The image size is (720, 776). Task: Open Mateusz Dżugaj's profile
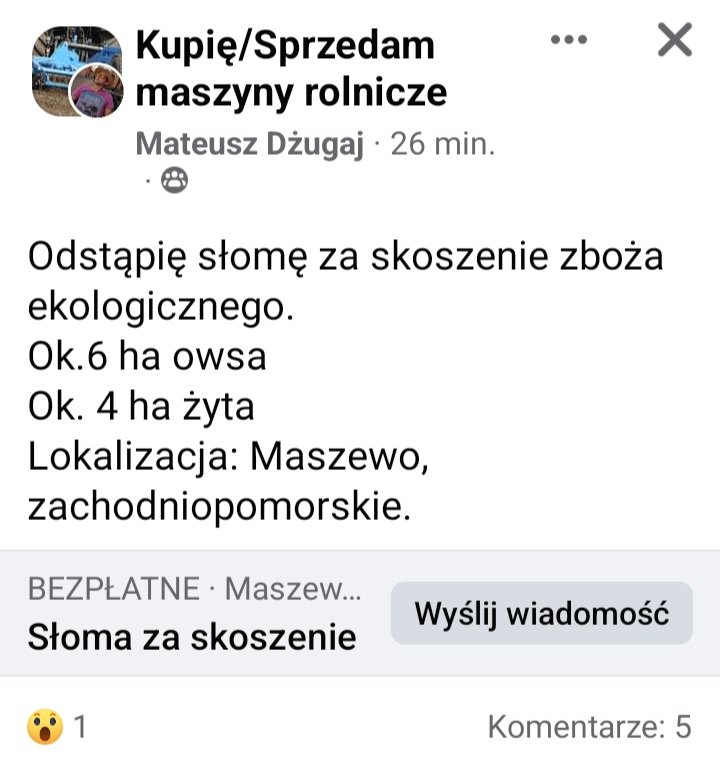pyautogui.click(x=250, y=144)
